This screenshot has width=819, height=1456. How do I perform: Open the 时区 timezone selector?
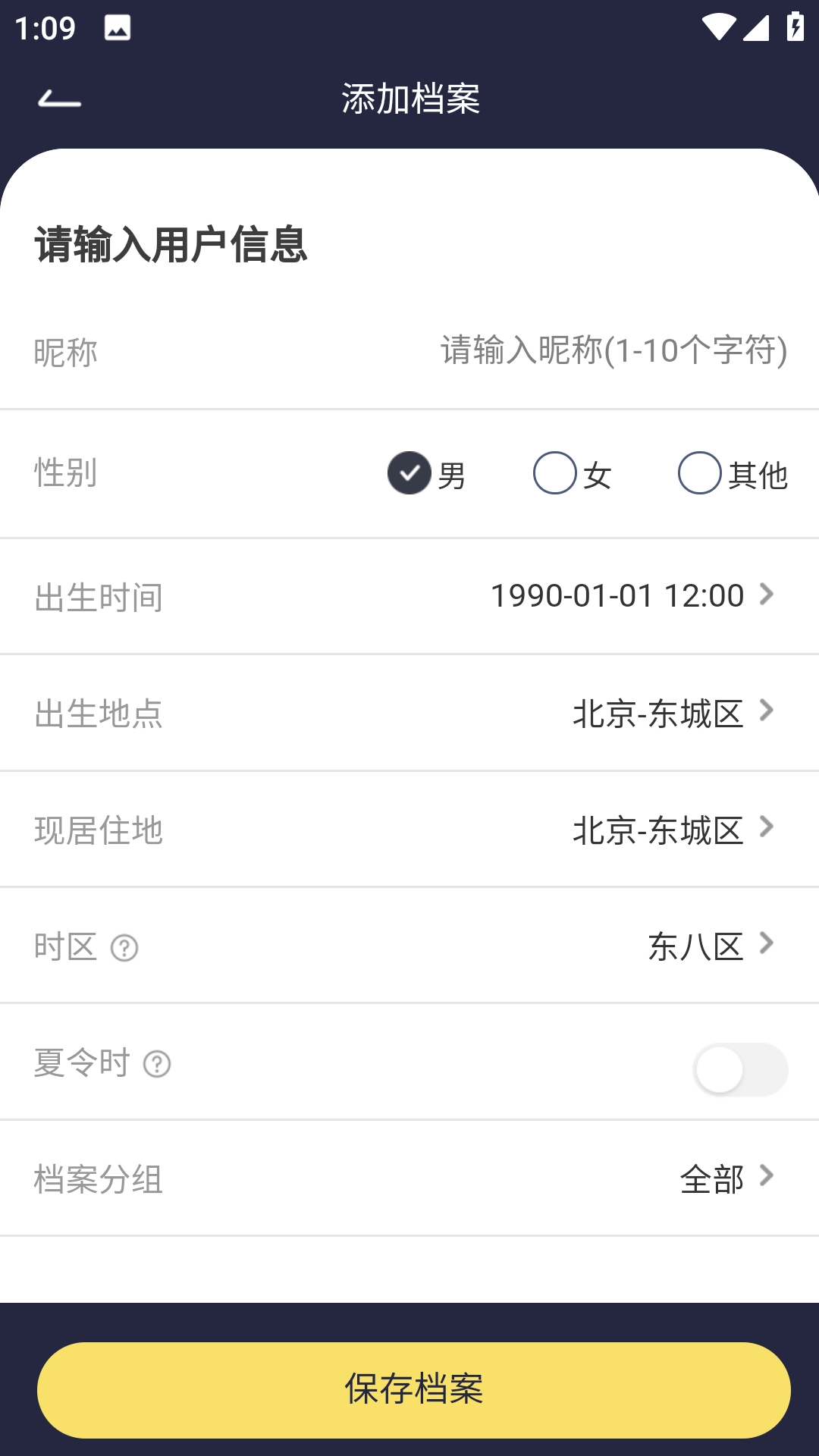click(710, 946)
